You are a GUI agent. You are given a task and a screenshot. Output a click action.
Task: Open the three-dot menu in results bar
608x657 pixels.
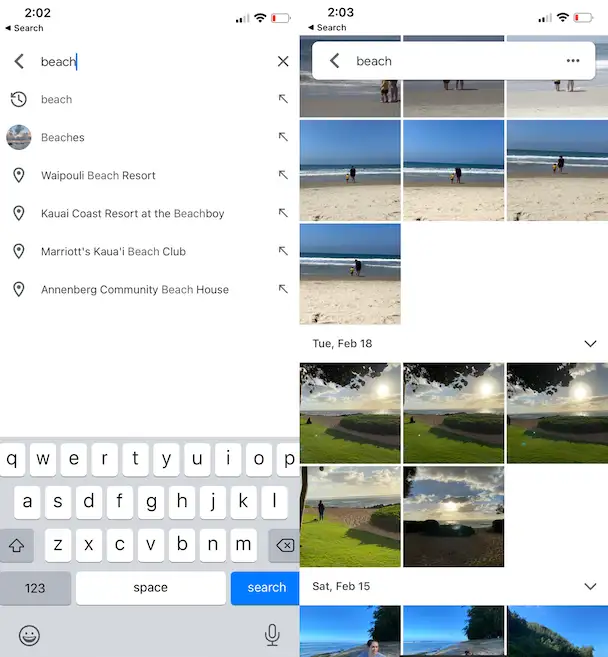point(573,61)
